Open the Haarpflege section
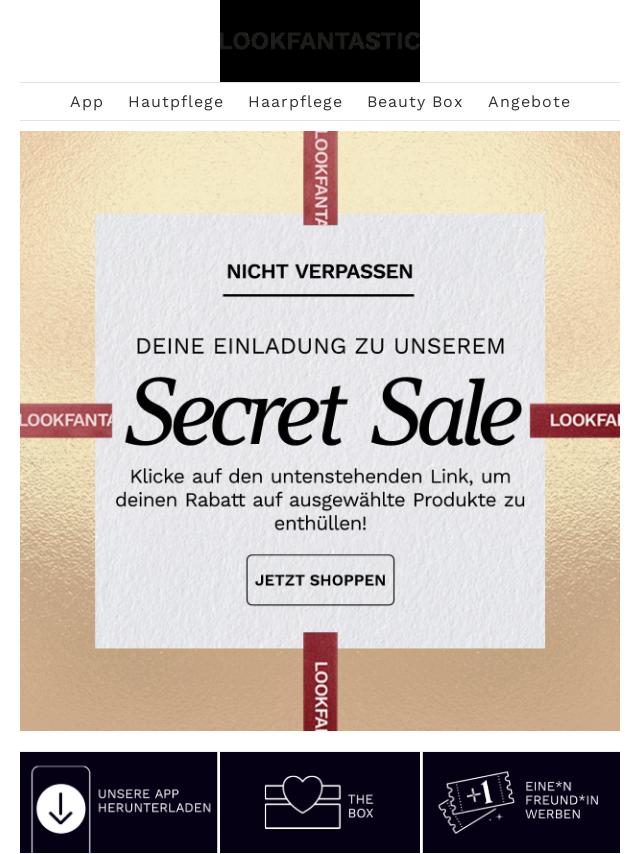640x854 pixels. (295, 102)
